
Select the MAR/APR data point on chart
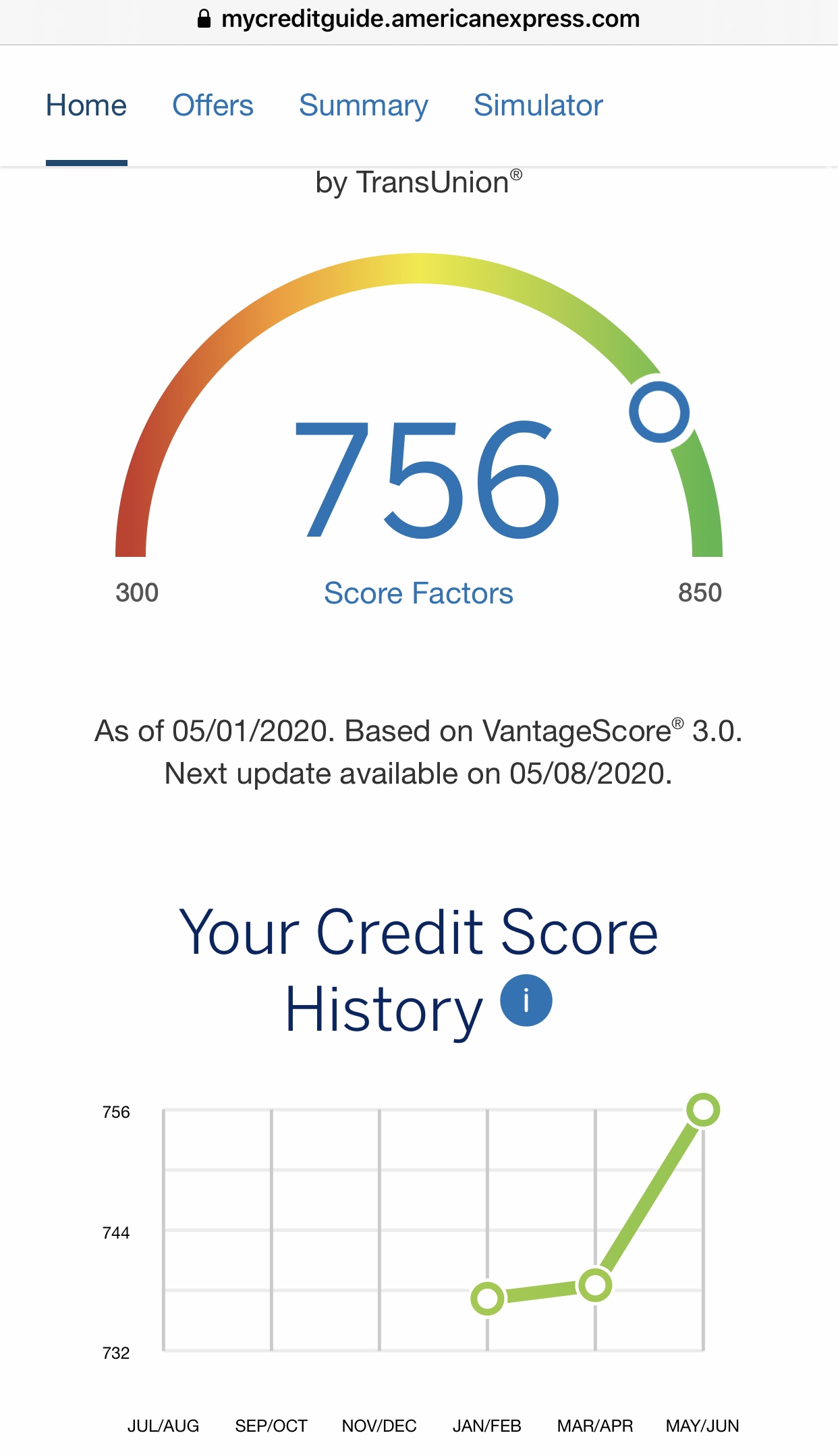pyautogui.click(x=595, y=1285)
